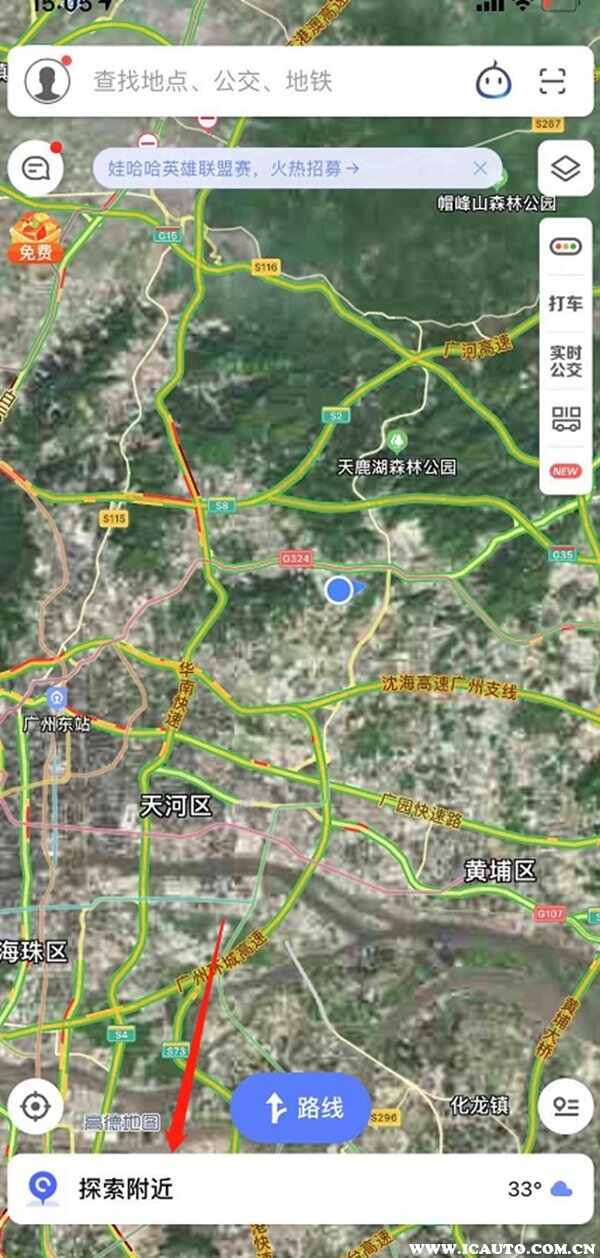Tap the search field for places and transit
This screenshot has height=1258, width=600.
270,81
